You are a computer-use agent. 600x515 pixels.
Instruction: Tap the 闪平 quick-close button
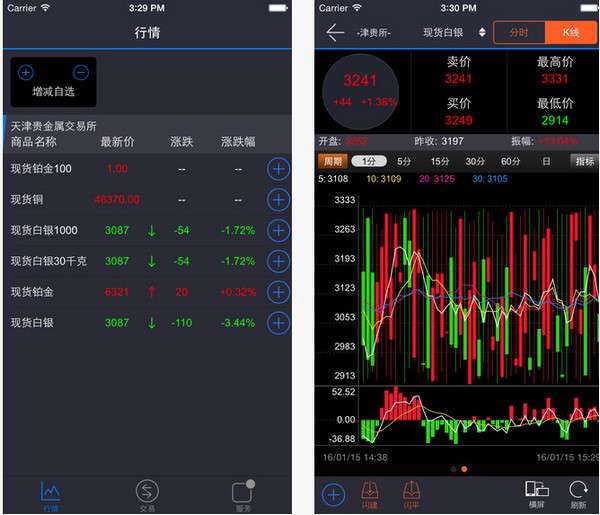coord(410,493)
